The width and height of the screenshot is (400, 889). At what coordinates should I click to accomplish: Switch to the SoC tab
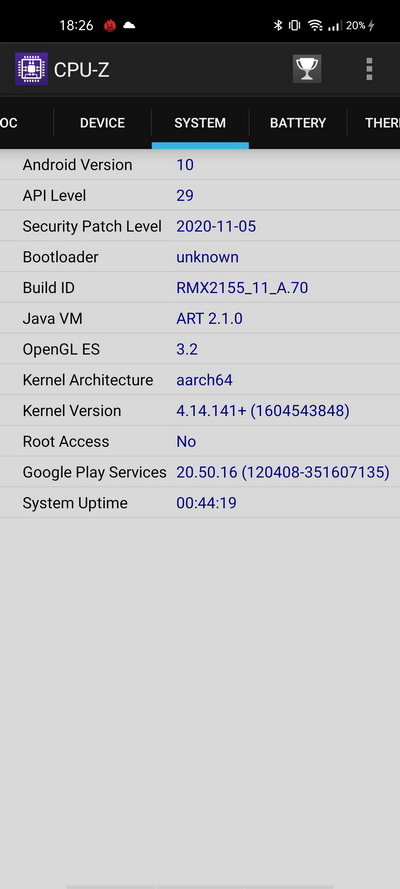pyautogui.click(x=23, y=123)
